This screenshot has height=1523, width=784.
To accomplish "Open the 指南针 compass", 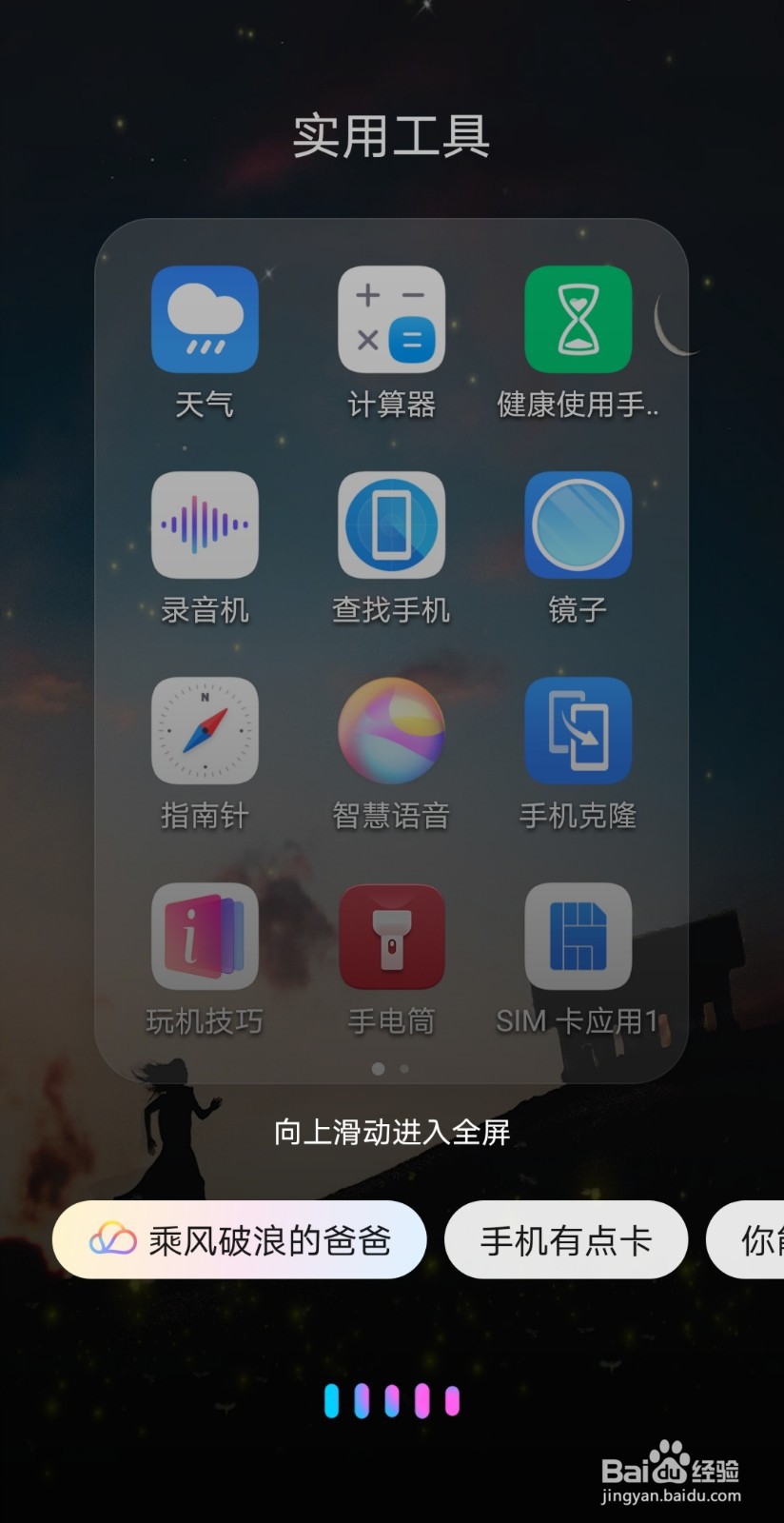I will click(x=205, y=731).
